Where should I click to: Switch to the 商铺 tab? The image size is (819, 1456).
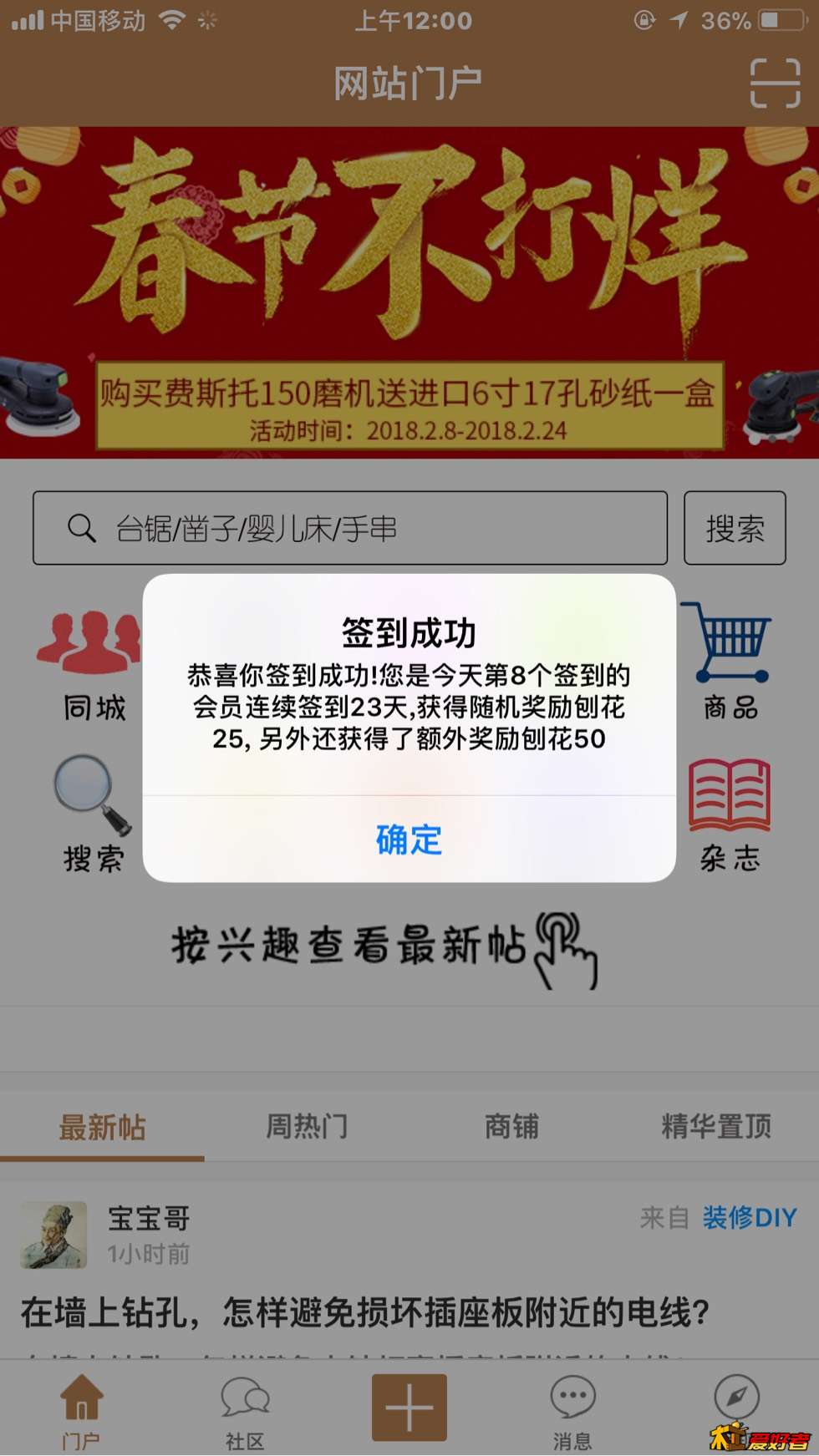click(511, 1126)
